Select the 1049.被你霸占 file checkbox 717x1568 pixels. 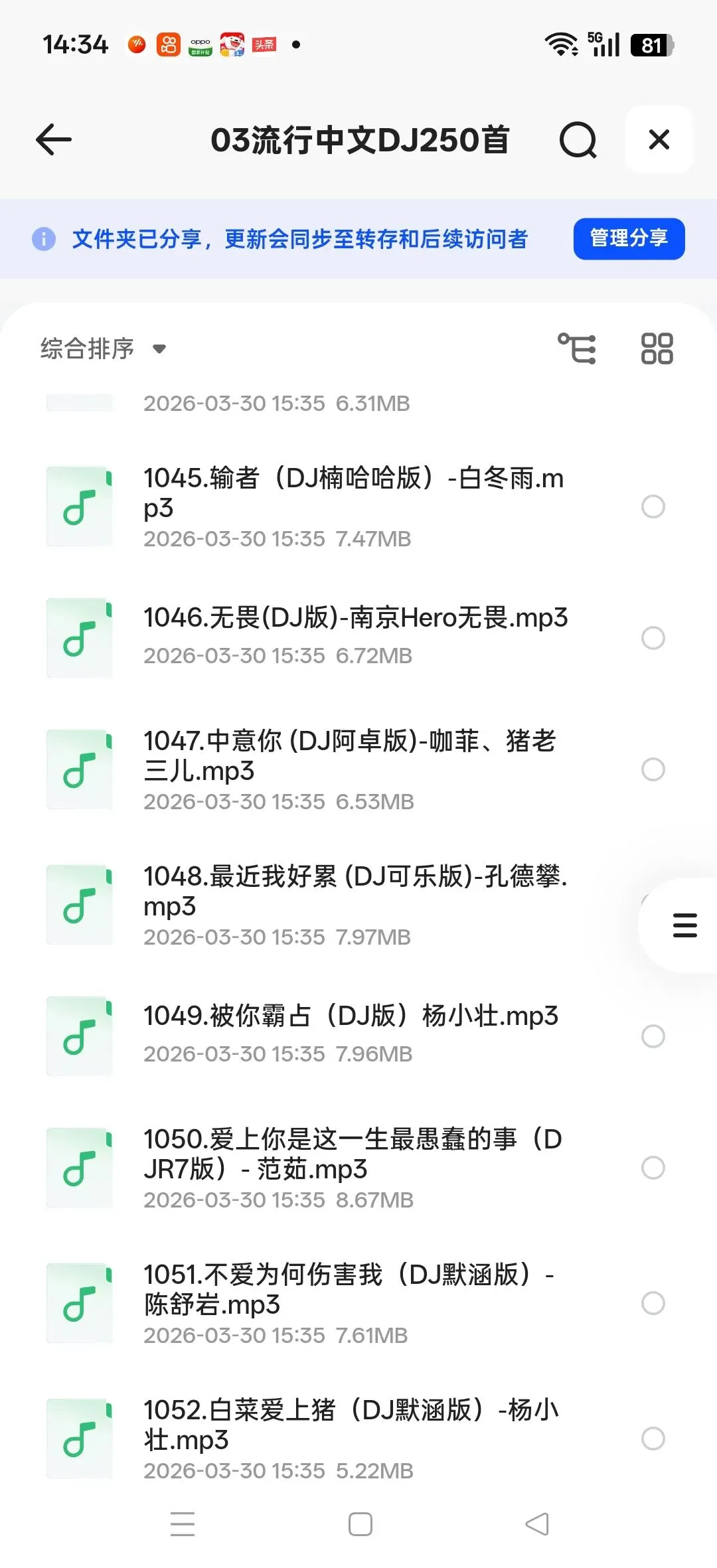(653, 1036)
